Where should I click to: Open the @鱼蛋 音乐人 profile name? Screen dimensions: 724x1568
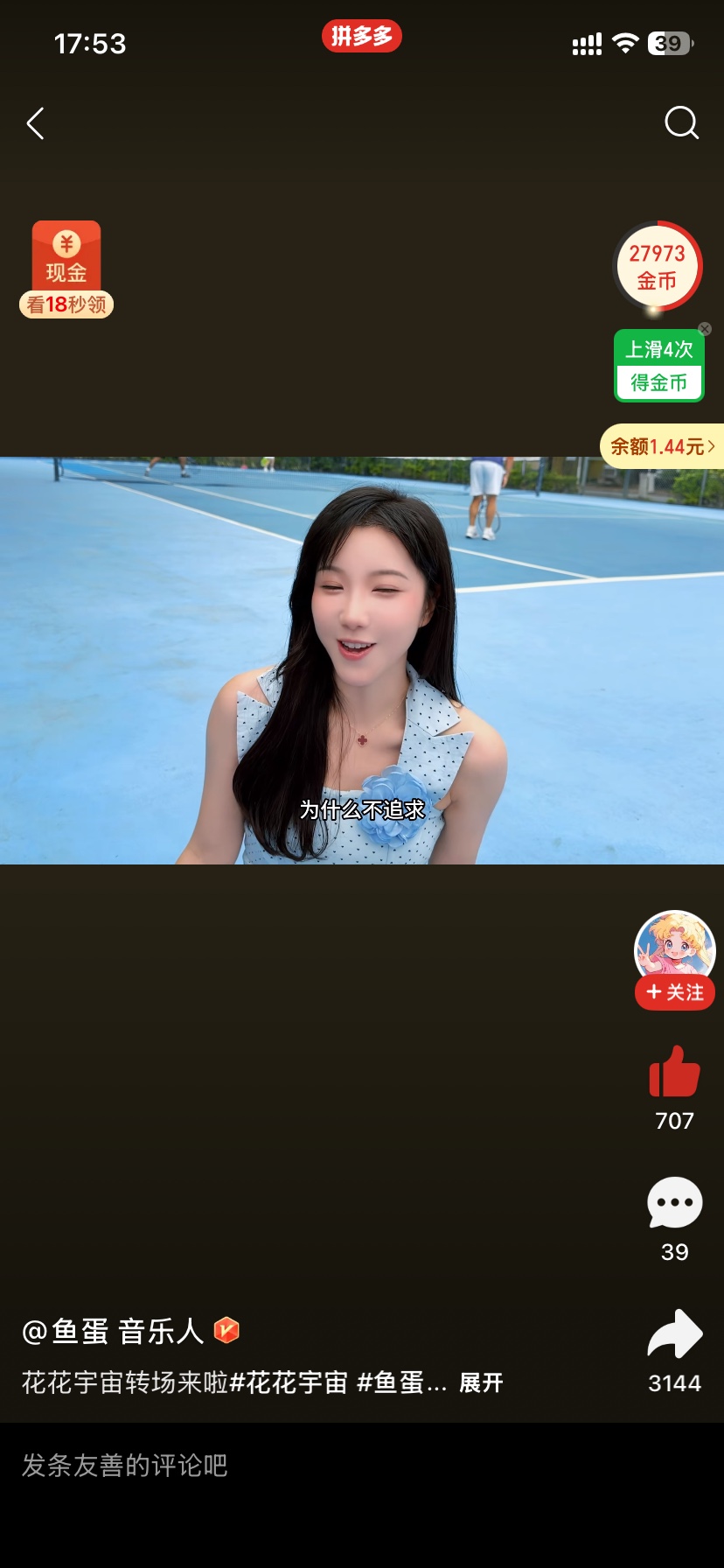(x=113, y=1331)
